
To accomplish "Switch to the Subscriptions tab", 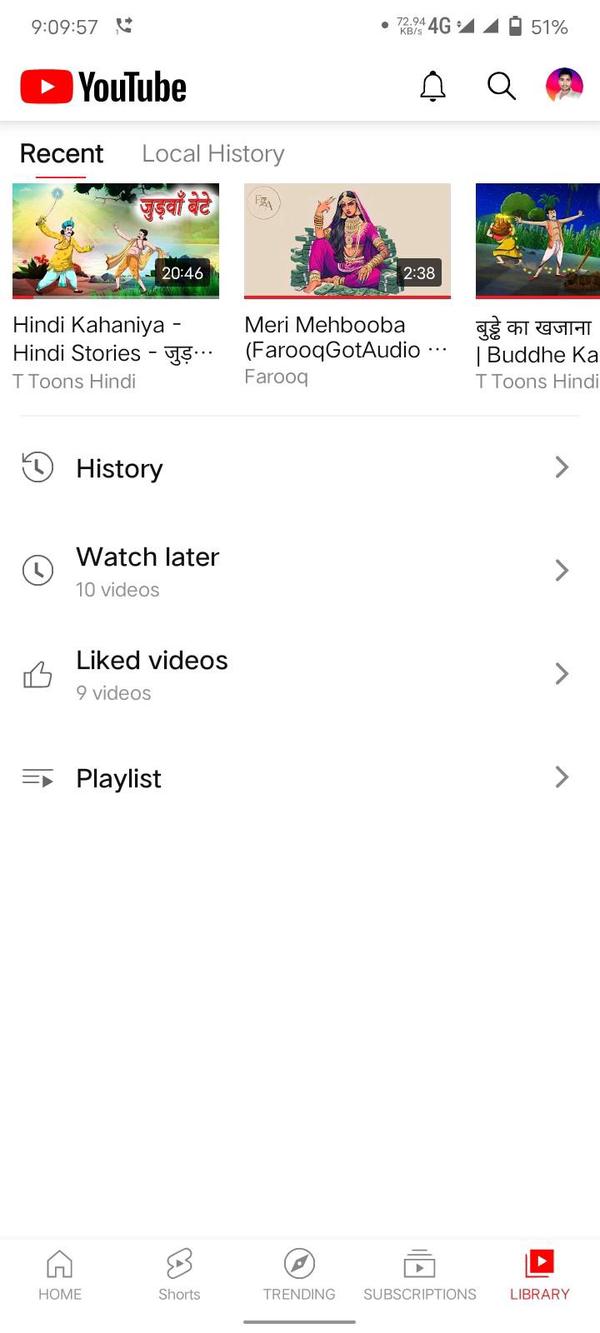I will pyautogui.click(x=420, y=1275).
